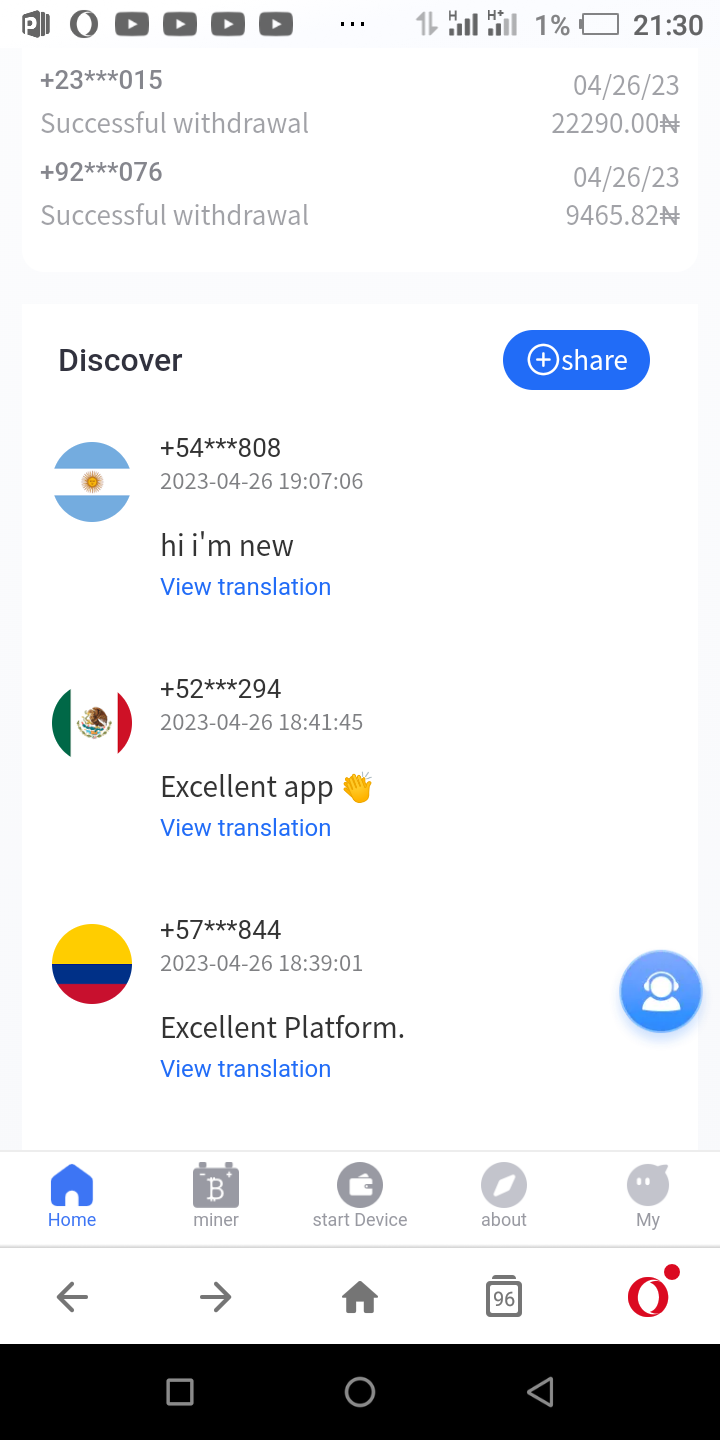
Task: Open the My profile tab
Action: click(x=648, y=1197)
